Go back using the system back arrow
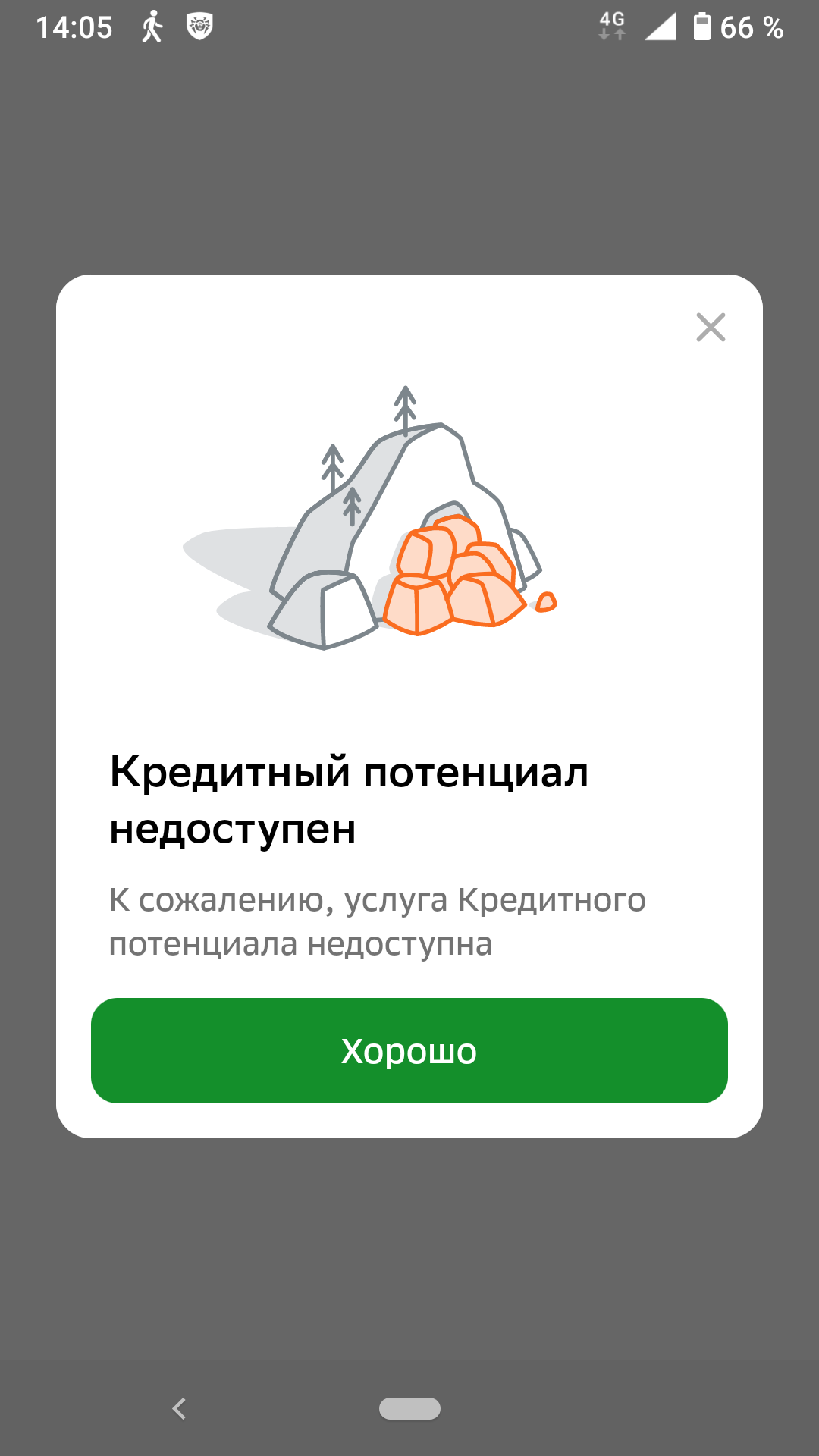The width and height of the screenshot is (819, 1456). pyautogui.click(x=179, y=1408)
